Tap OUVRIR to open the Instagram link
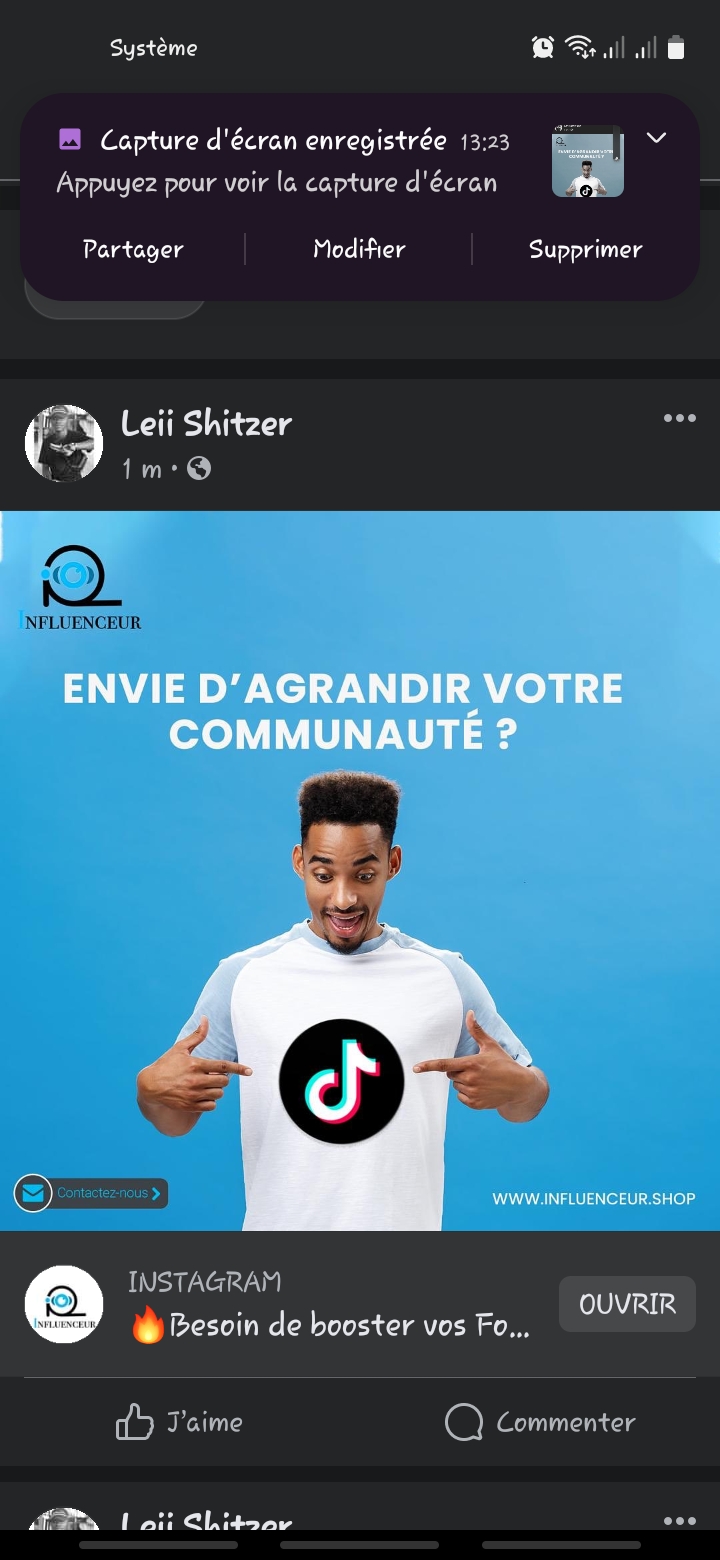This screenshot has height=1560, width=720. [x=627, y=1304]
